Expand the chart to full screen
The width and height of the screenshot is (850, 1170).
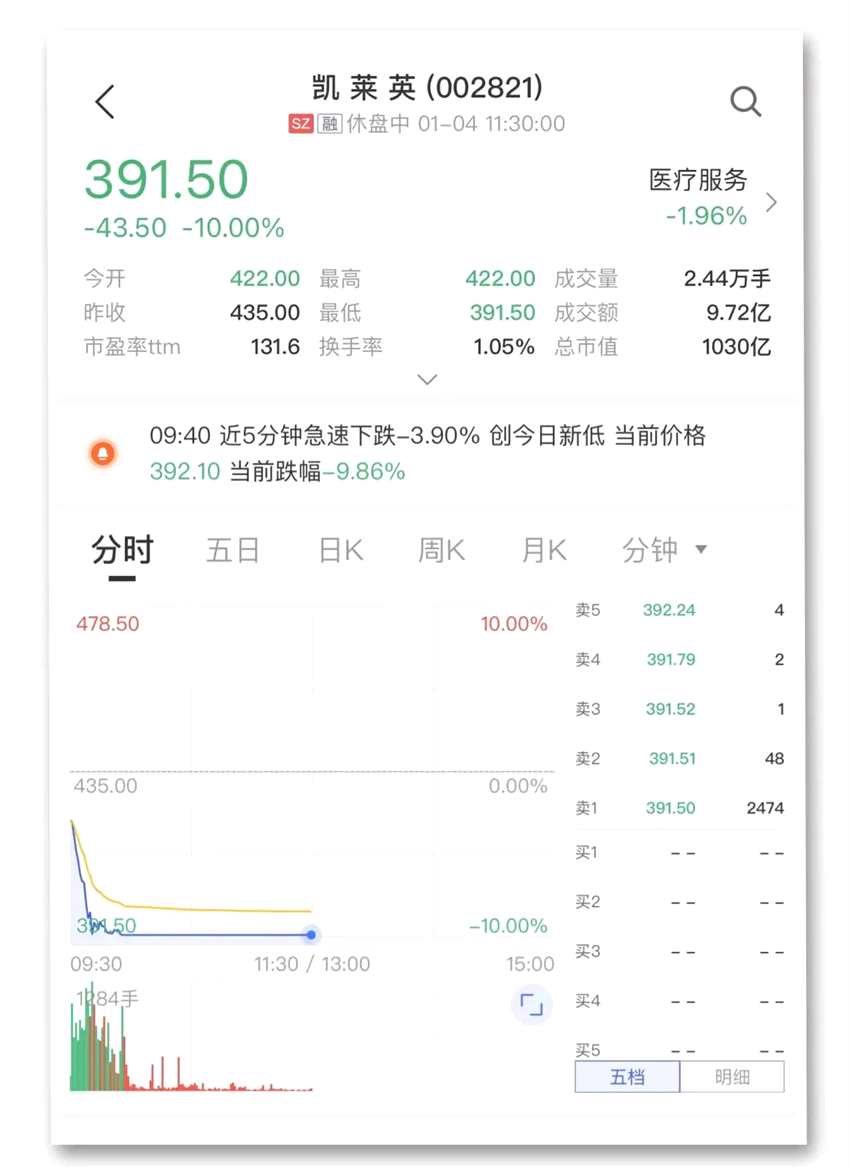531,1005
